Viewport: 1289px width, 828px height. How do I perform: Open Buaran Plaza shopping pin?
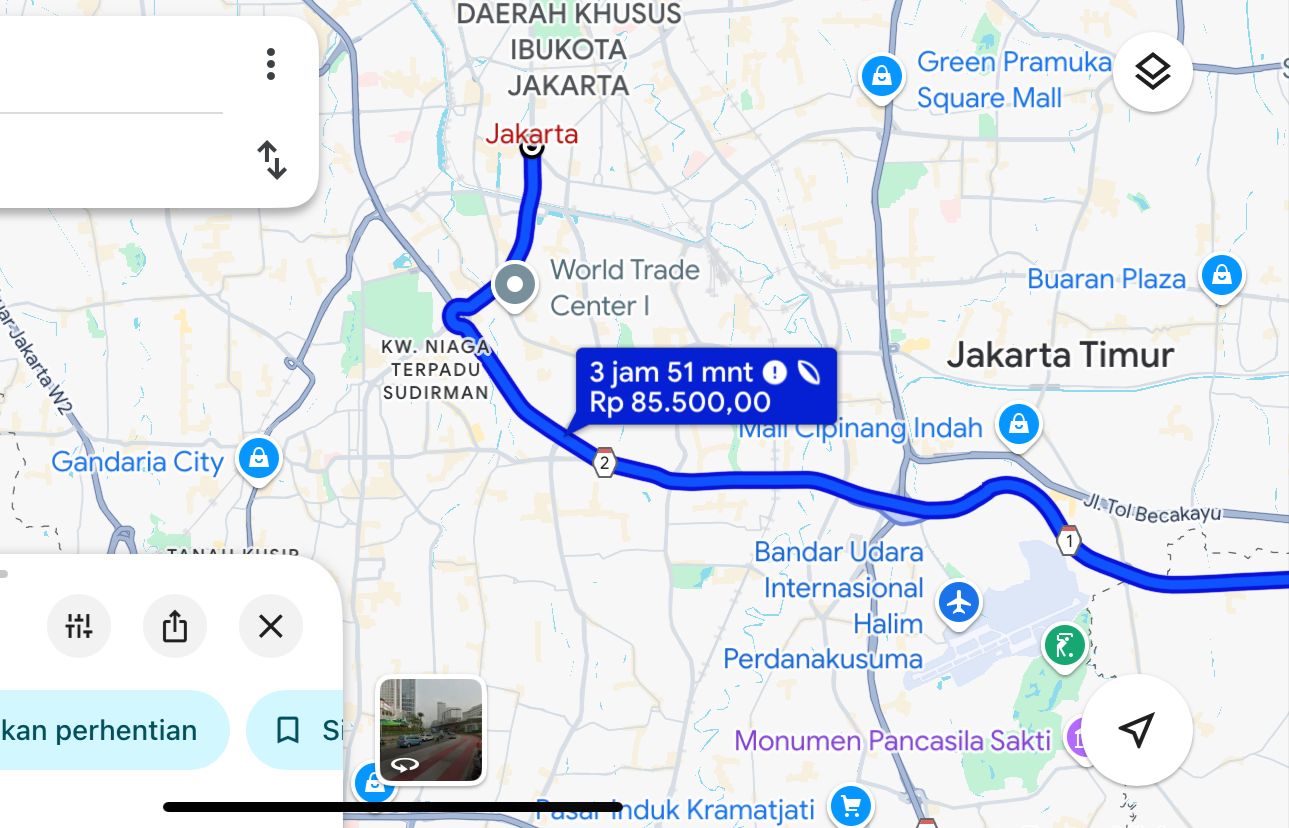coord(1221,274)
